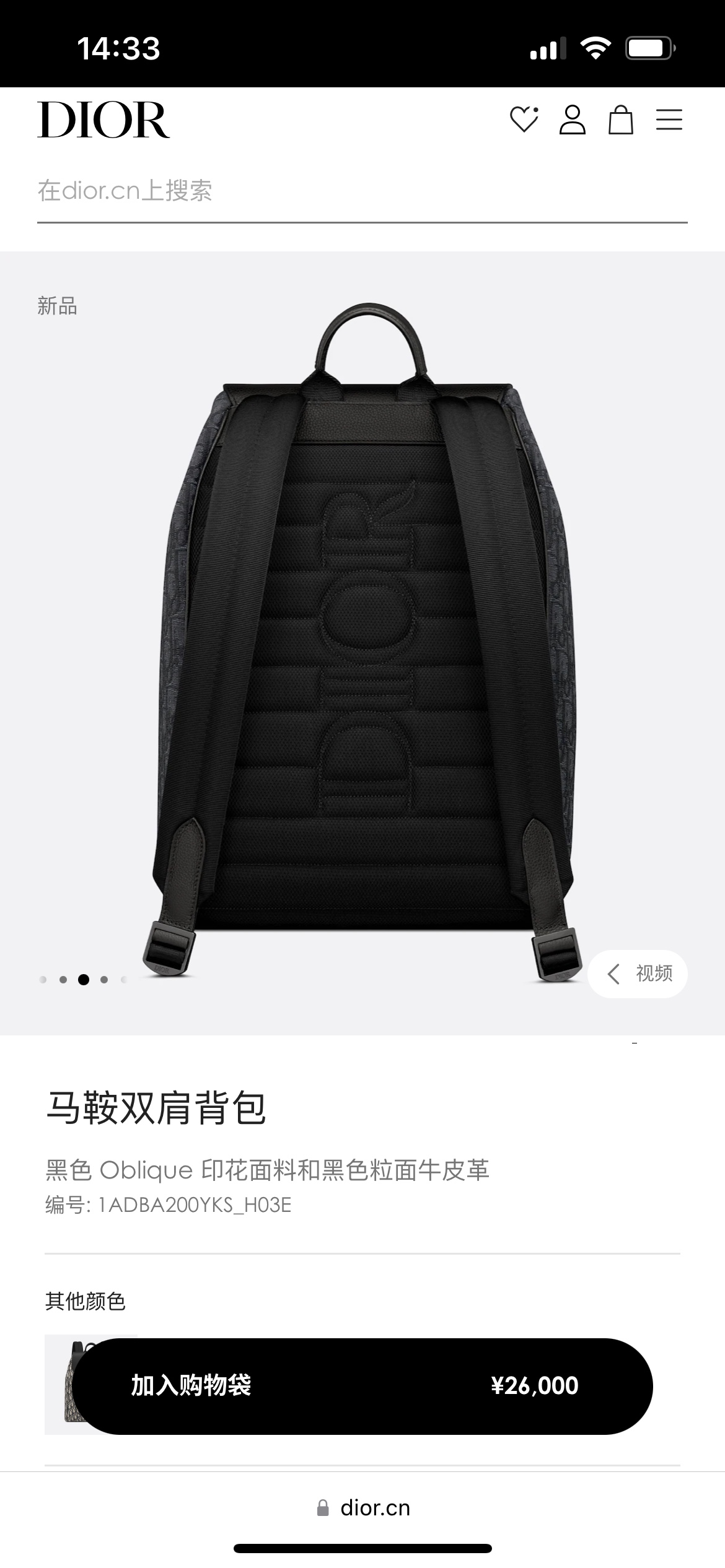Open the 视频 video button

[x=638, y=973]
